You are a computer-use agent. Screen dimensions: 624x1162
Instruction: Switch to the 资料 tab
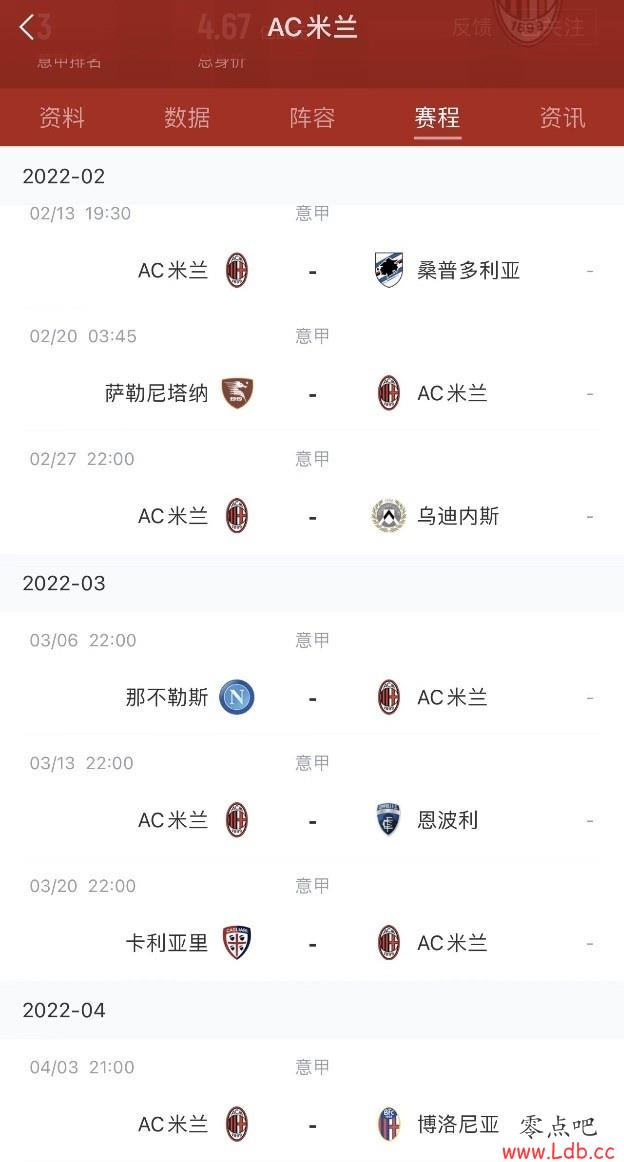(62, 118)
